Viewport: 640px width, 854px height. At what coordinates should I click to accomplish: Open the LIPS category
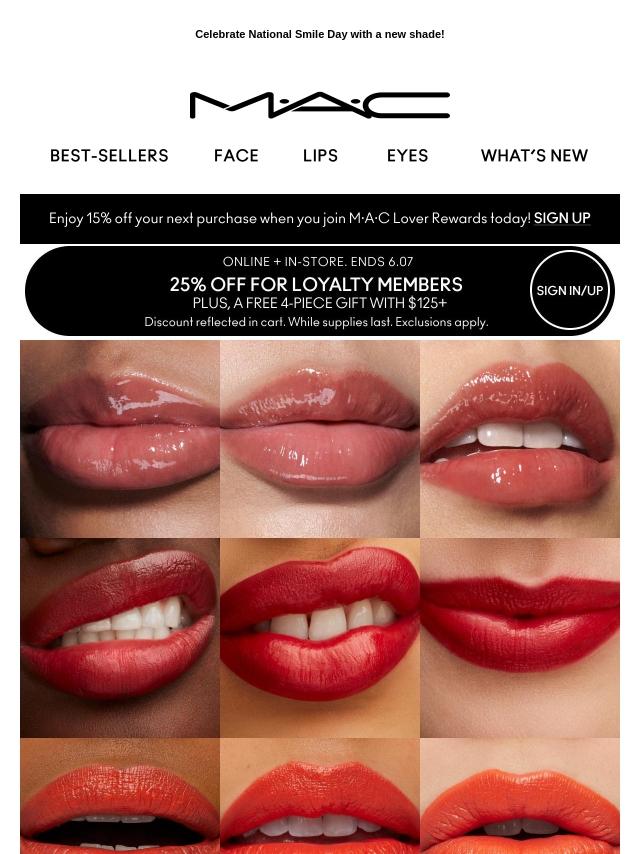click(320, 156)
